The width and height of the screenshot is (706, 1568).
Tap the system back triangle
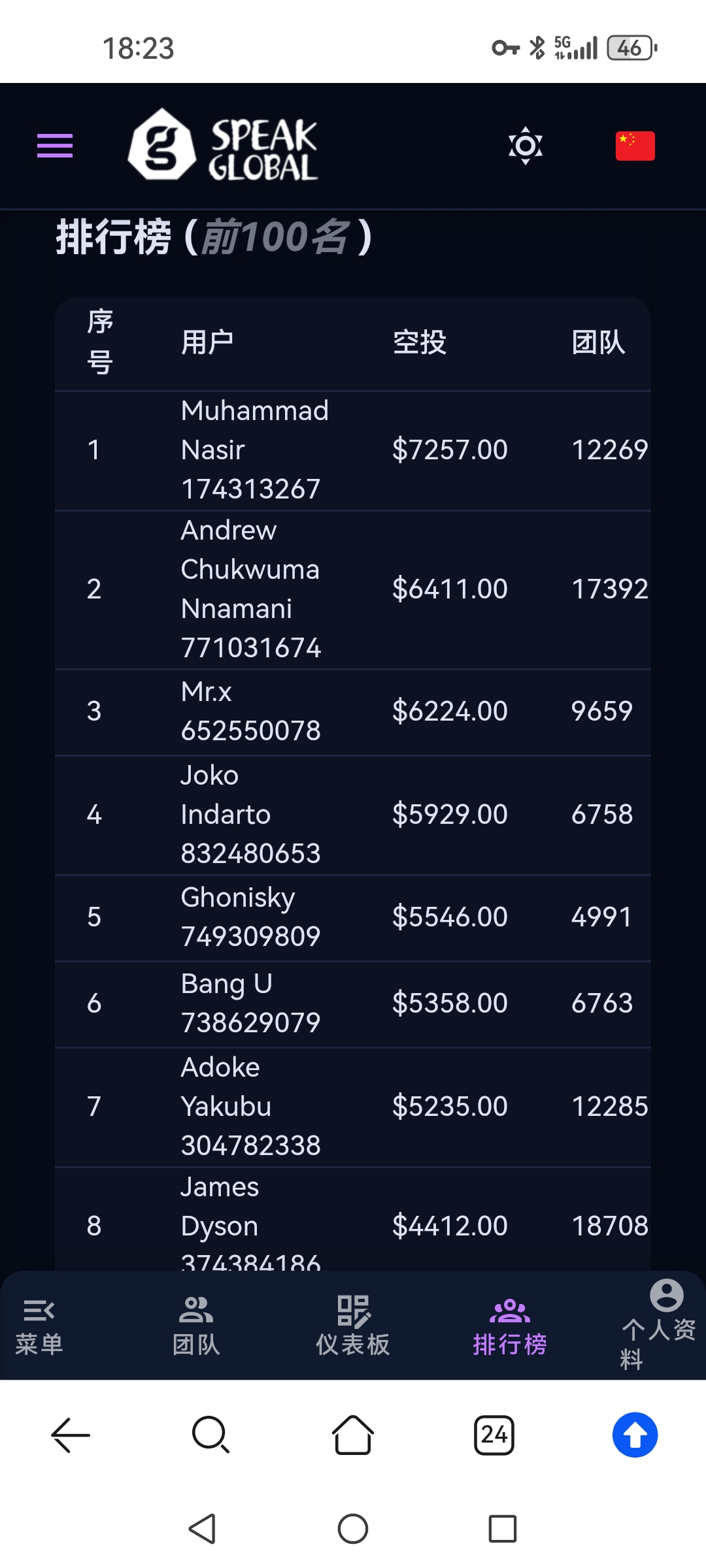(x=203, y=1529)
